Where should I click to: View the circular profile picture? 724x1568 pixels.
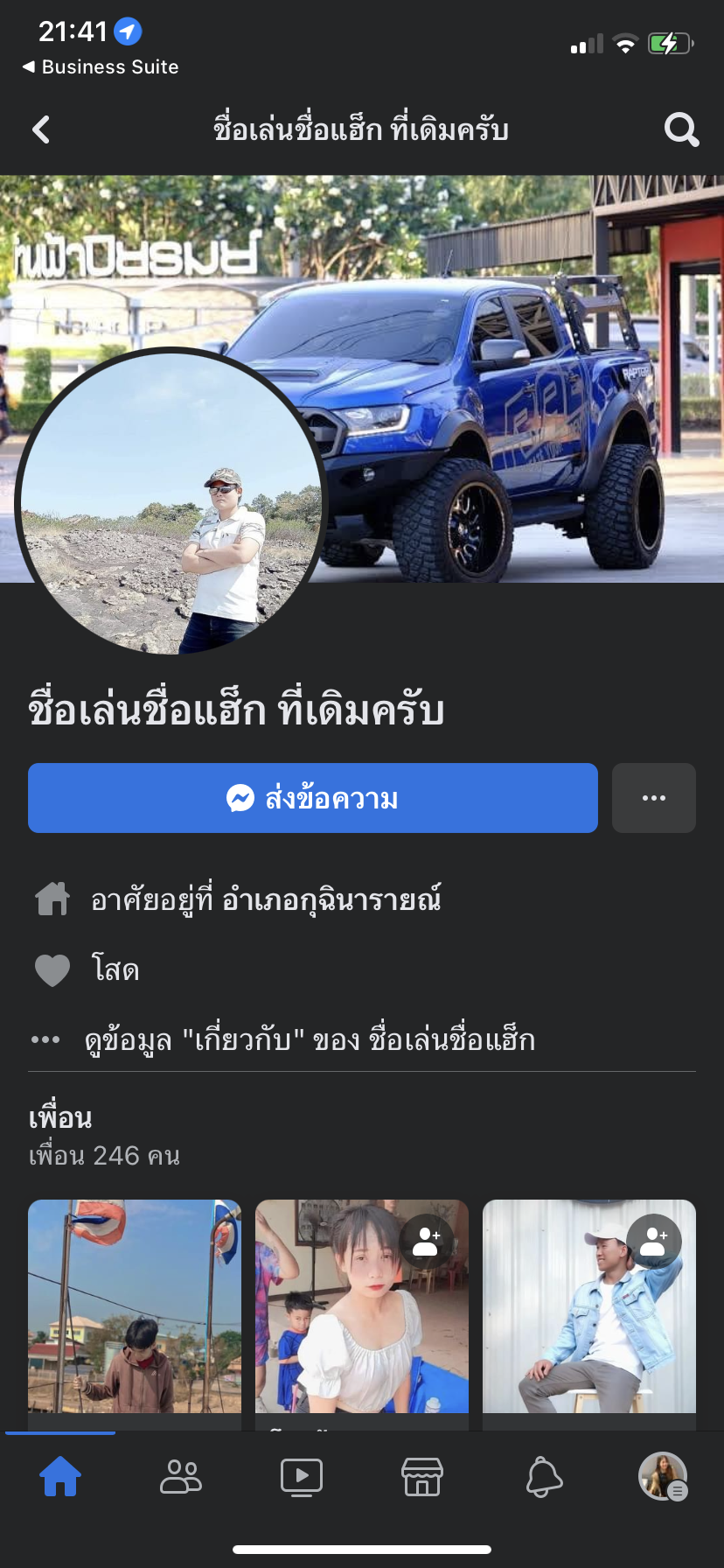171,502
